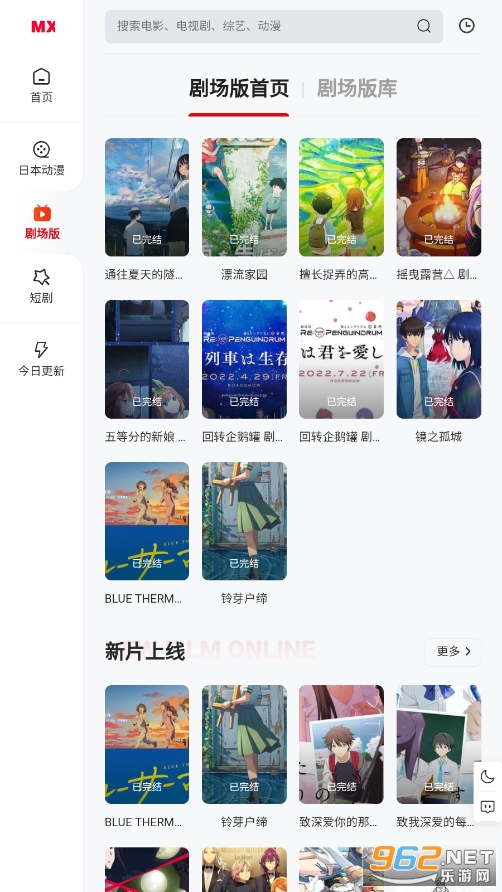View 今日更新 updates
Image resolution: width=502 pixels, height=892 pixels.
(x=42, y=360)
